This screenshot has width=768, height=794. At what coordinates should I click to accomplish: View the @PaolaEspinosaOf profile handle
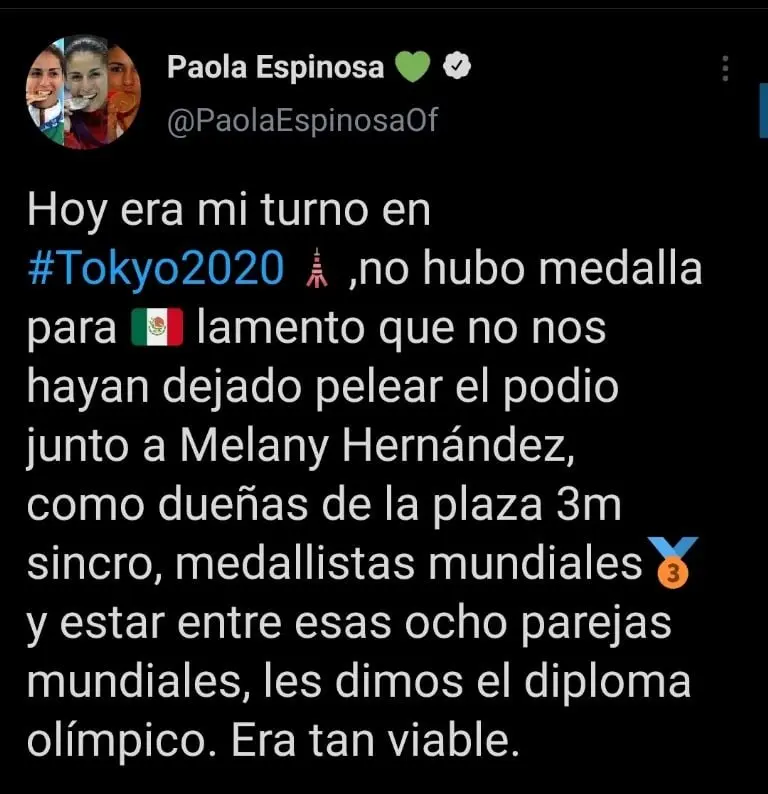(x=302, y=119)
